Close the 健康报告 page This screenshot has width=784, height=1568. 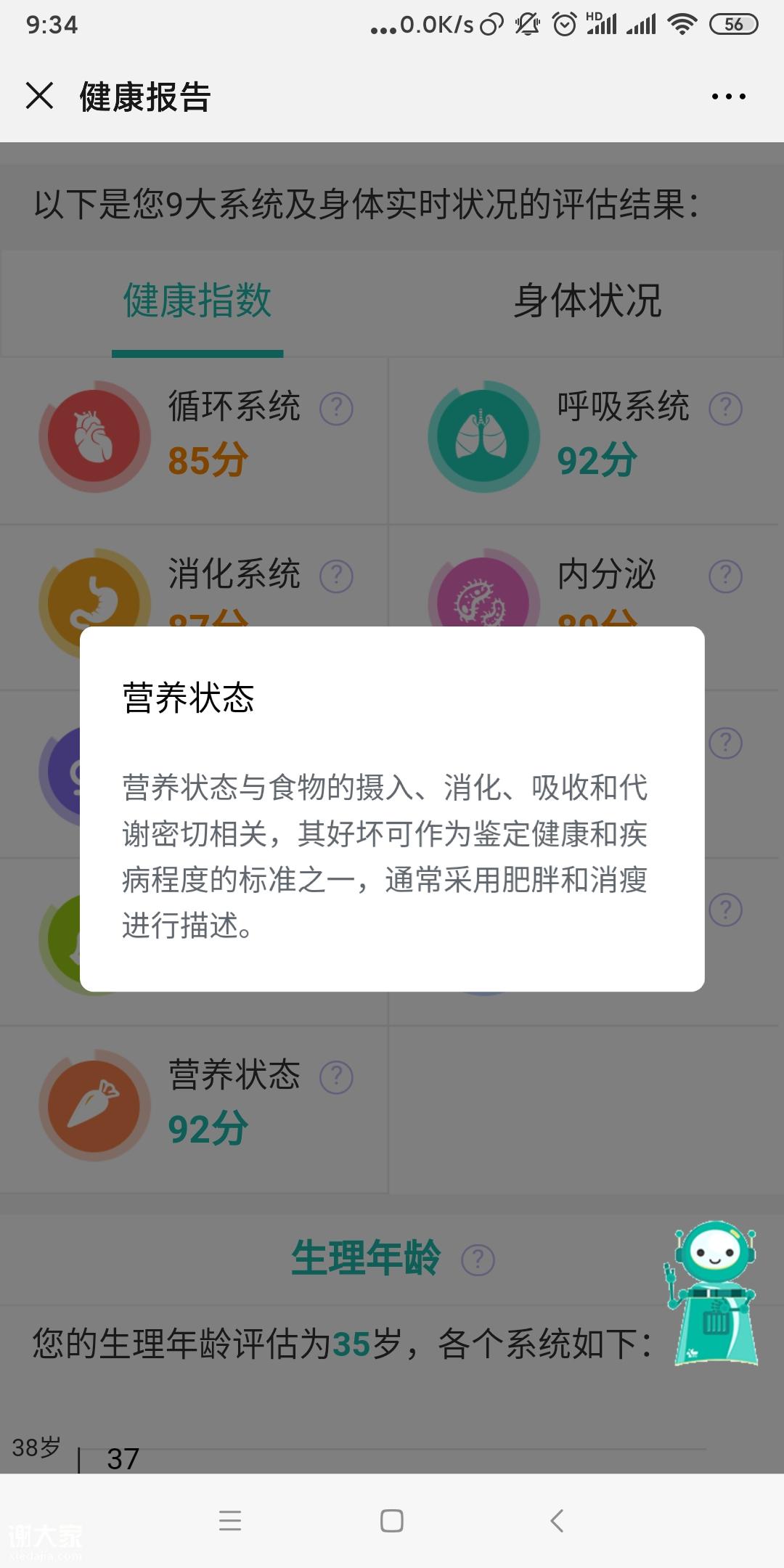pos(40,96)
